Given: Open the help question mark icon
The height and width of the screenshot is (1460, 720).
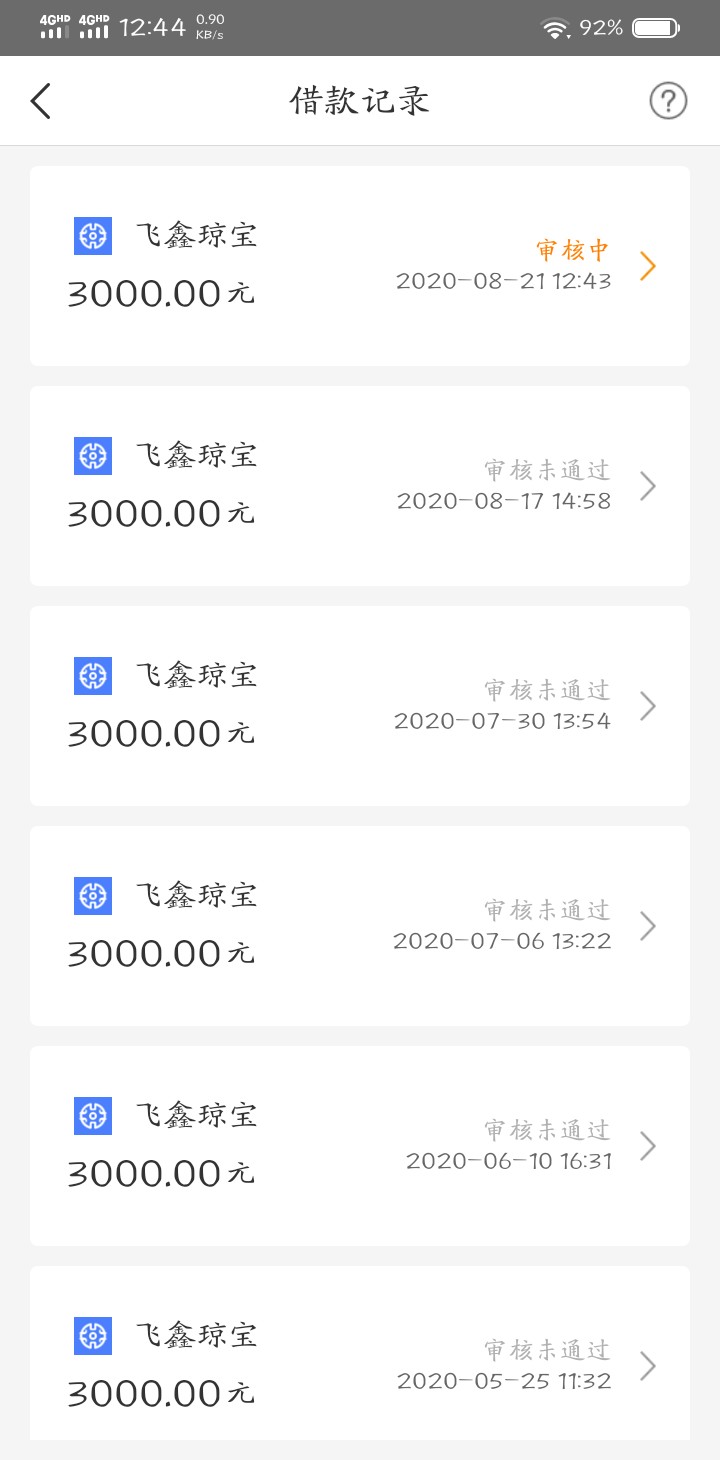Looking at the screenshot, I should [x=668, y=101].
